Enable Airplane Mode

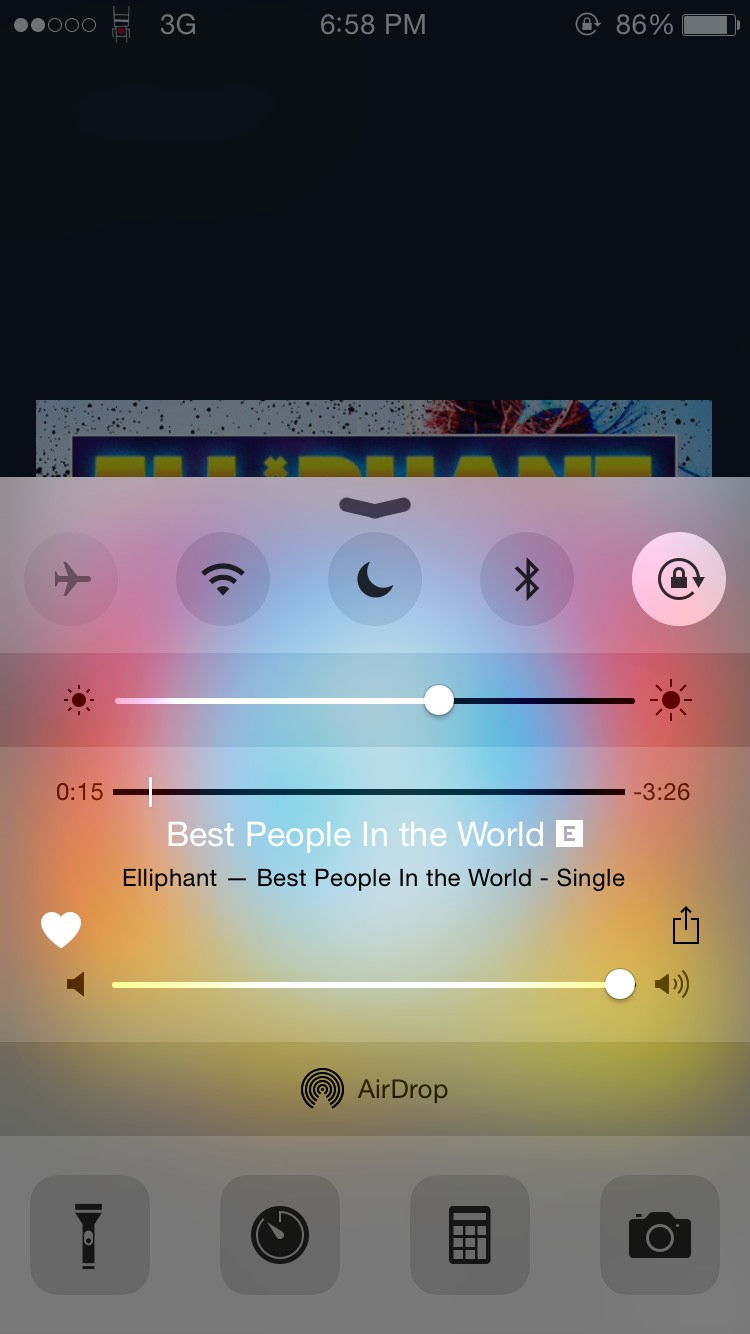71,579
